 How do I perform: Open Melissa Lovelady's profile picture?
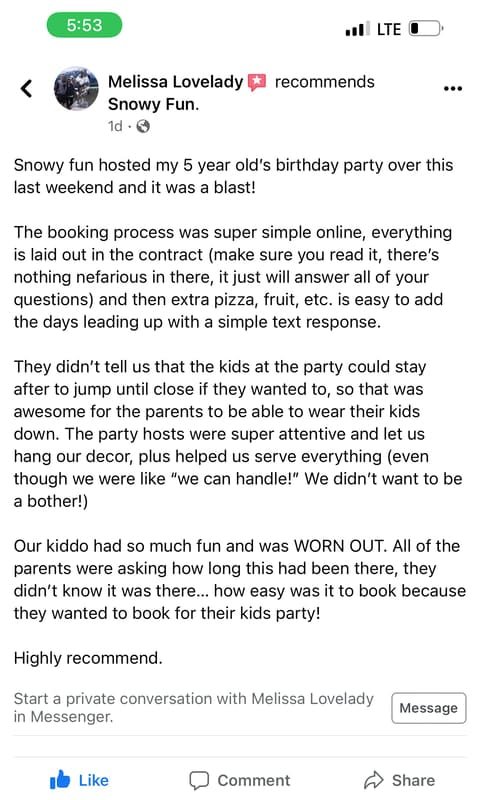tap(77, 88)
